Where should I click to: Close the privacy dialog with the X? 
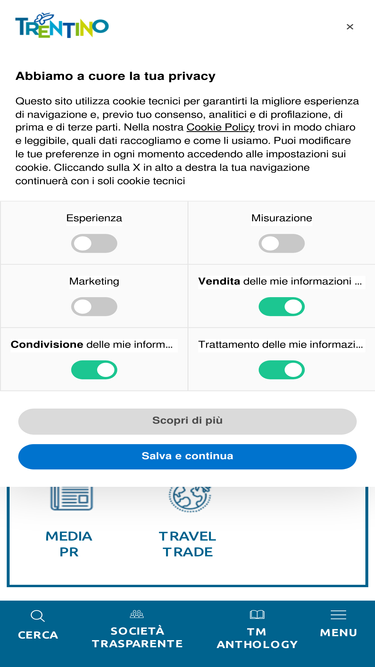click(x=349, y=27)
